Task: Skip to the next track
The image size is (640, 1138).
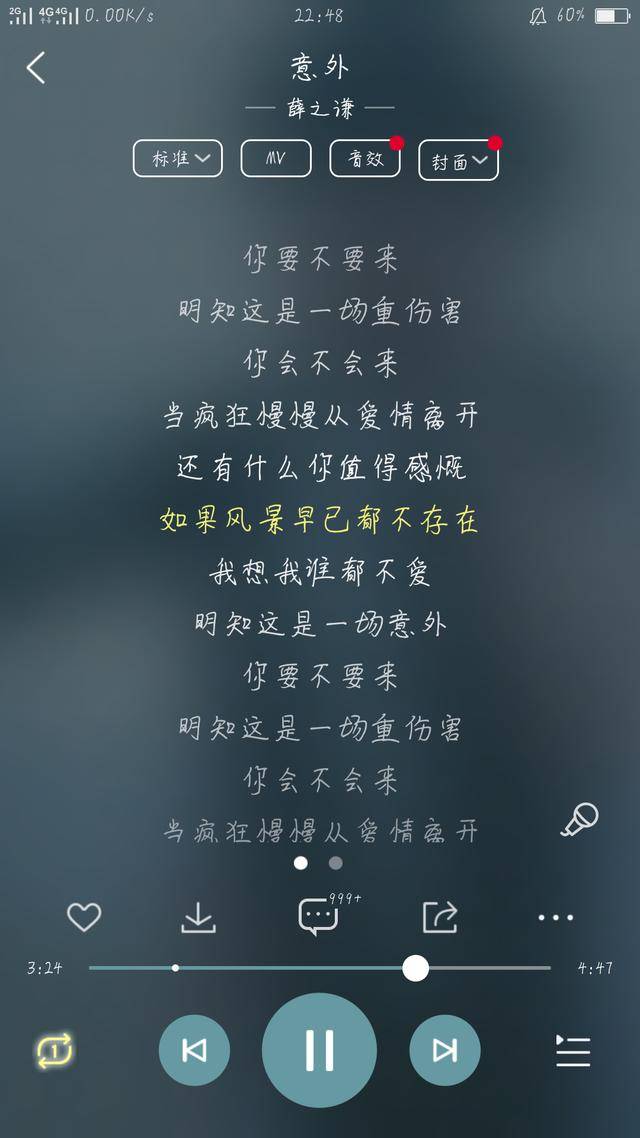Action: click(444, 1050)
